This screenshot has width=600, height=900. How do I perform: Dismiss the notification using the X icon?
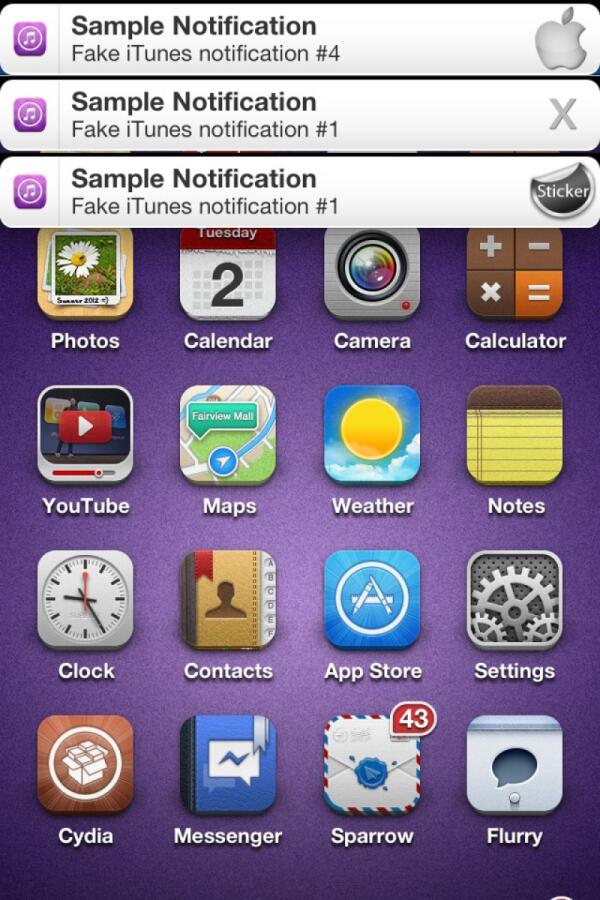click(x=563, y=115)
